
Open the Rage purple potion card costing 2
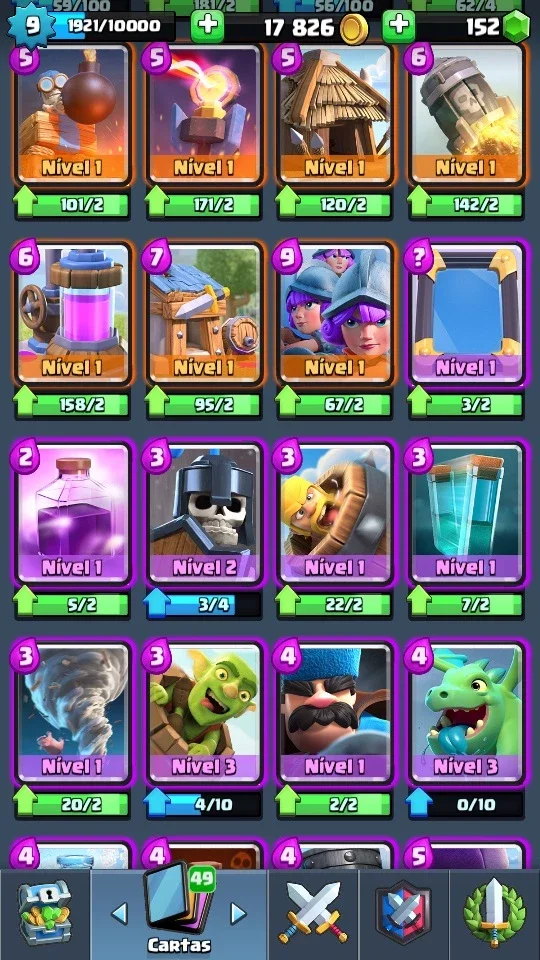click(73, 513)
